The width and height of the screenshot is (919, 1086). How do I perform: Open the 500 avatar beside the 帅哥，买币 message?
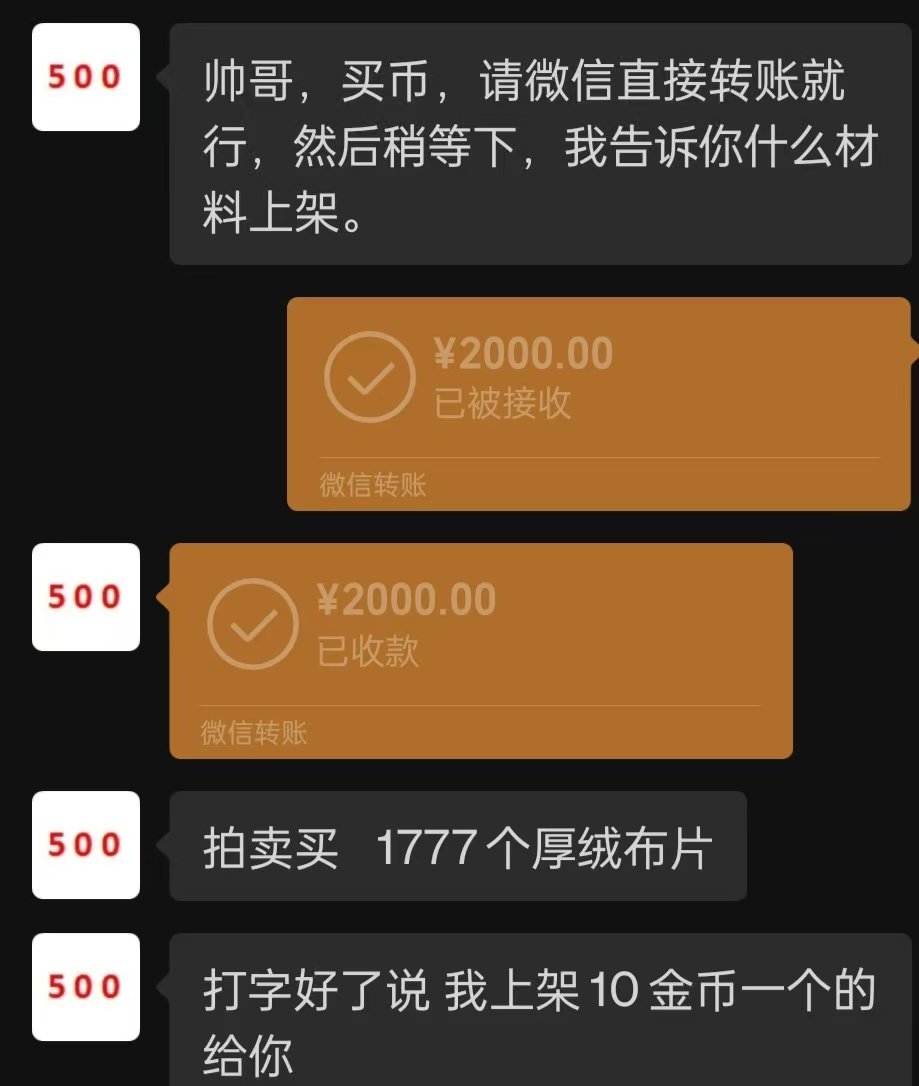tap(86, 77)
